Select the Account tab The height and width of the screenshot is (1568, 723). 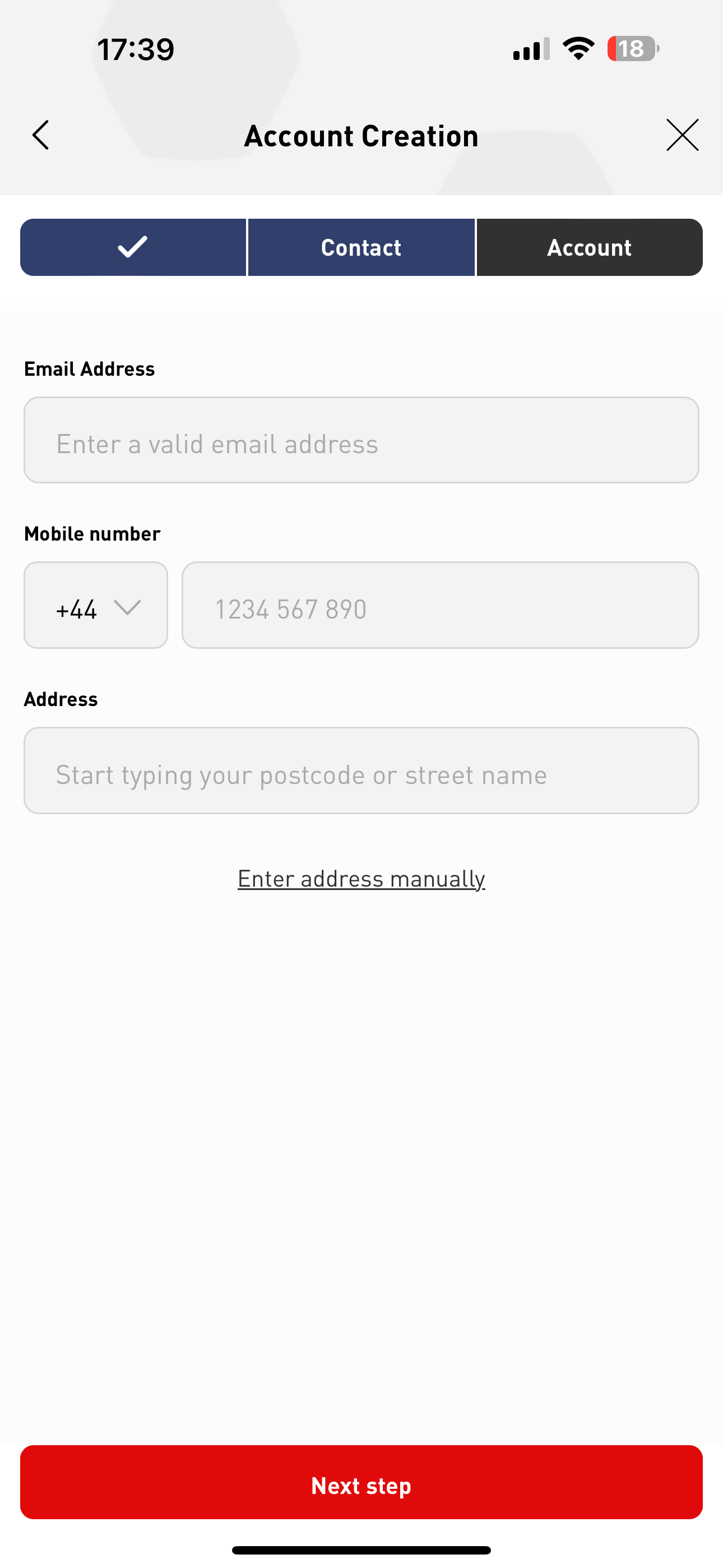click(589, 247)
